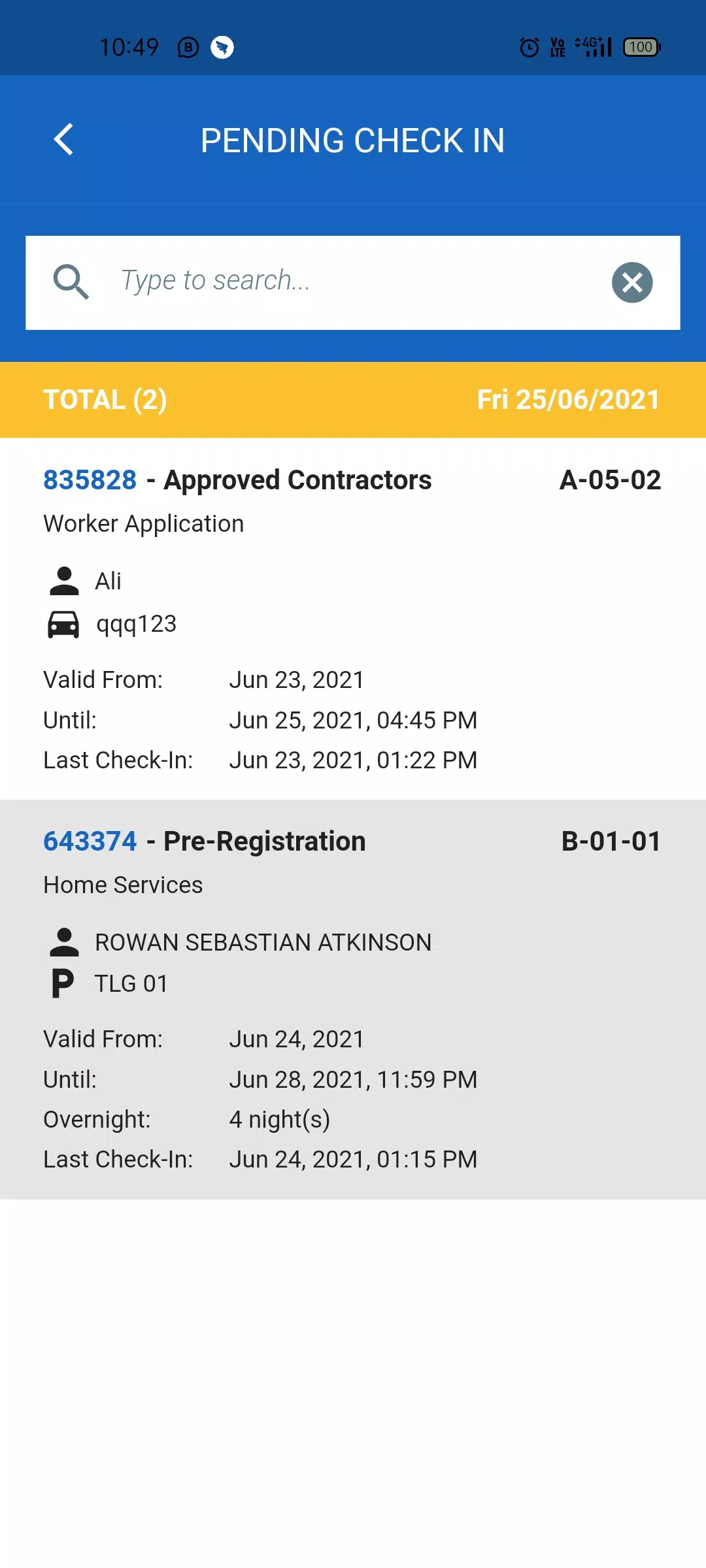Go back using the header arrow

click(63, 139)
